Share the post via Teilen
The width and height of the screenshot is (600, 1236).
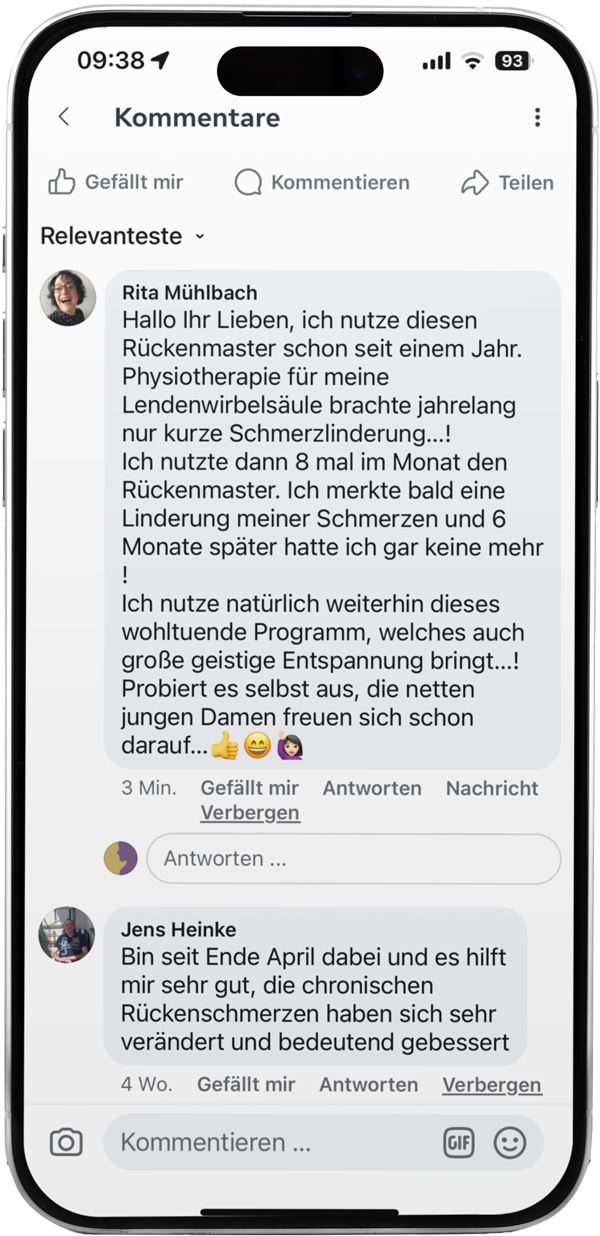(507, 182)
